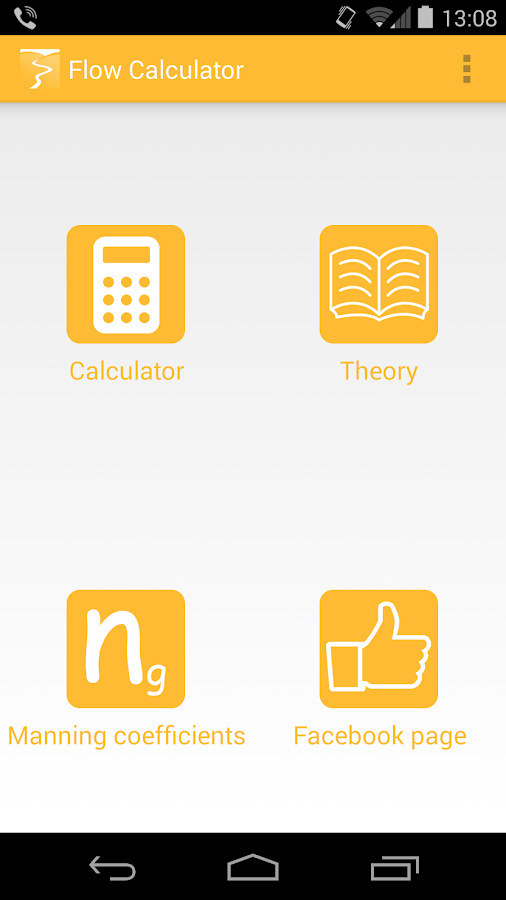Go to the home screen

pyautogui.click(x=253, y=867)
